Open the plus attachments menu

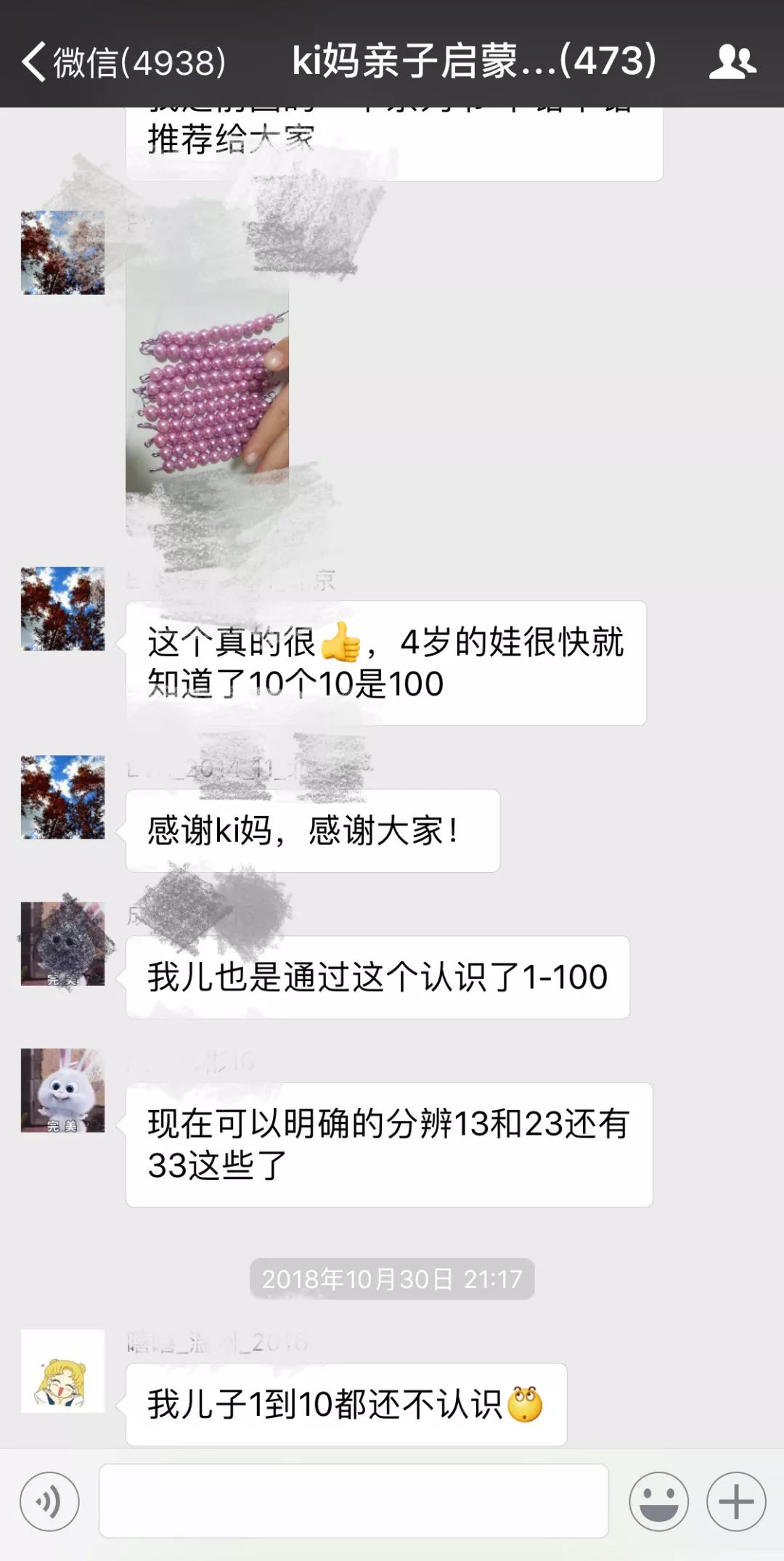pyautogui.click(x=736, y=1501)
